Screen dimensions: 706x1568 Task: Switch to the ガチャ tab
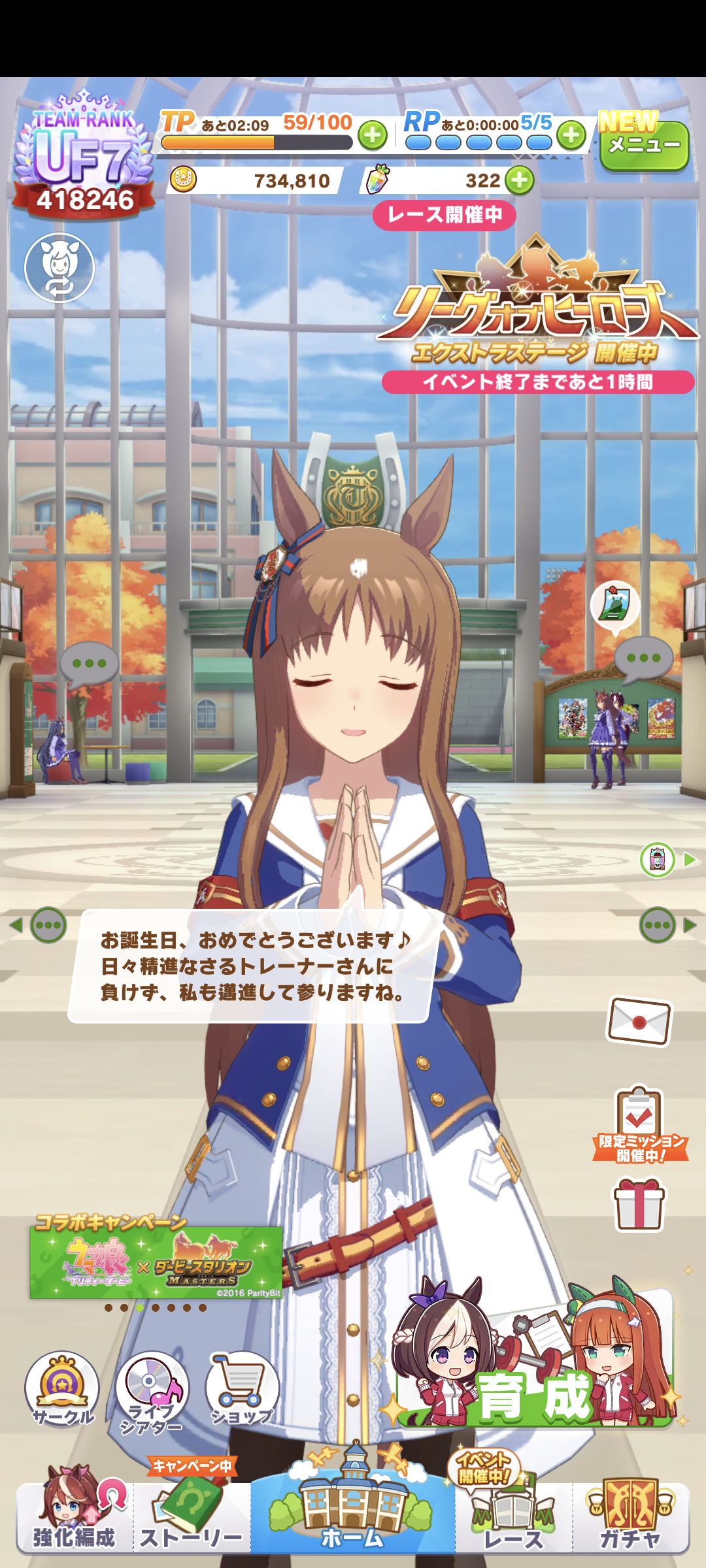pyautogui.click(x=631, y=1516)
